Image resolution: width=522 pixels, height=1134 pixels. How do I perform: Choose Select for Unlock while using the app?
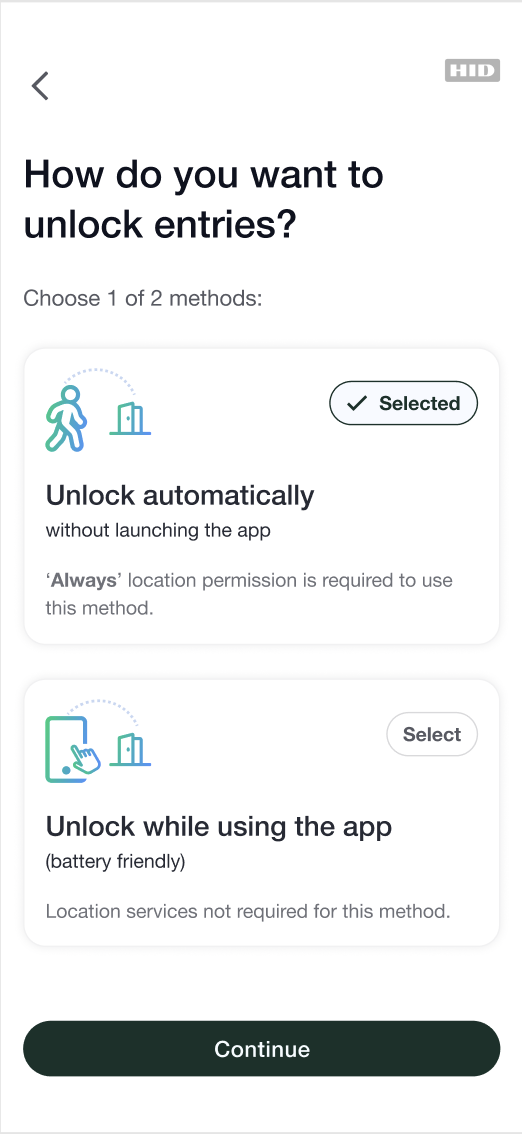pos(432,734)
